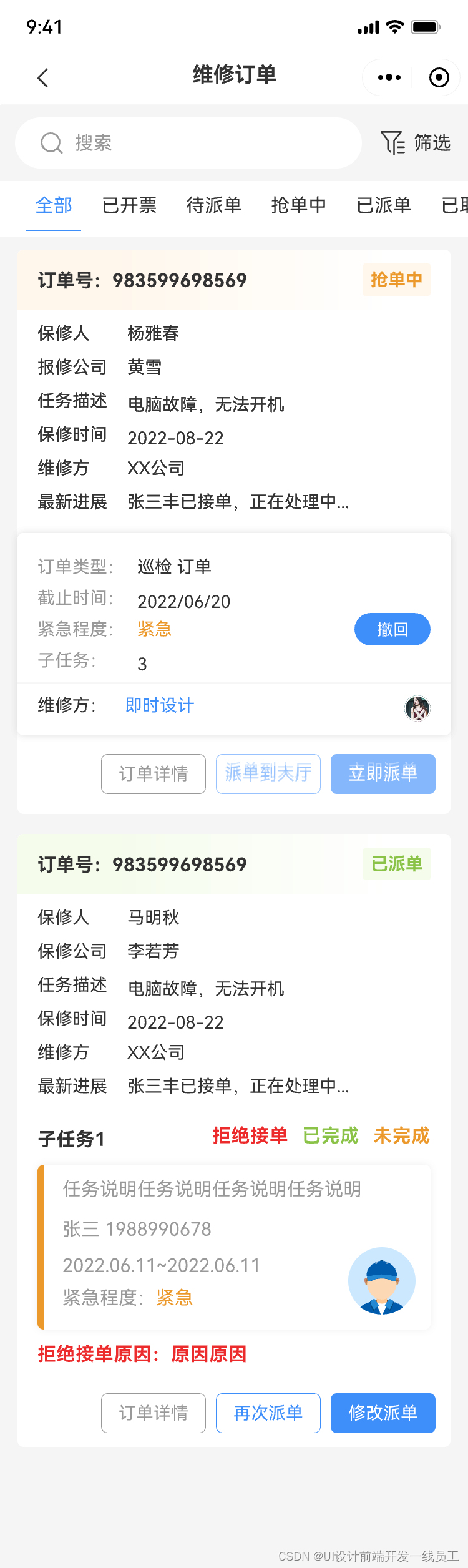
Task: Tap 再次派单 to dispatch again
Action: 268,1413
